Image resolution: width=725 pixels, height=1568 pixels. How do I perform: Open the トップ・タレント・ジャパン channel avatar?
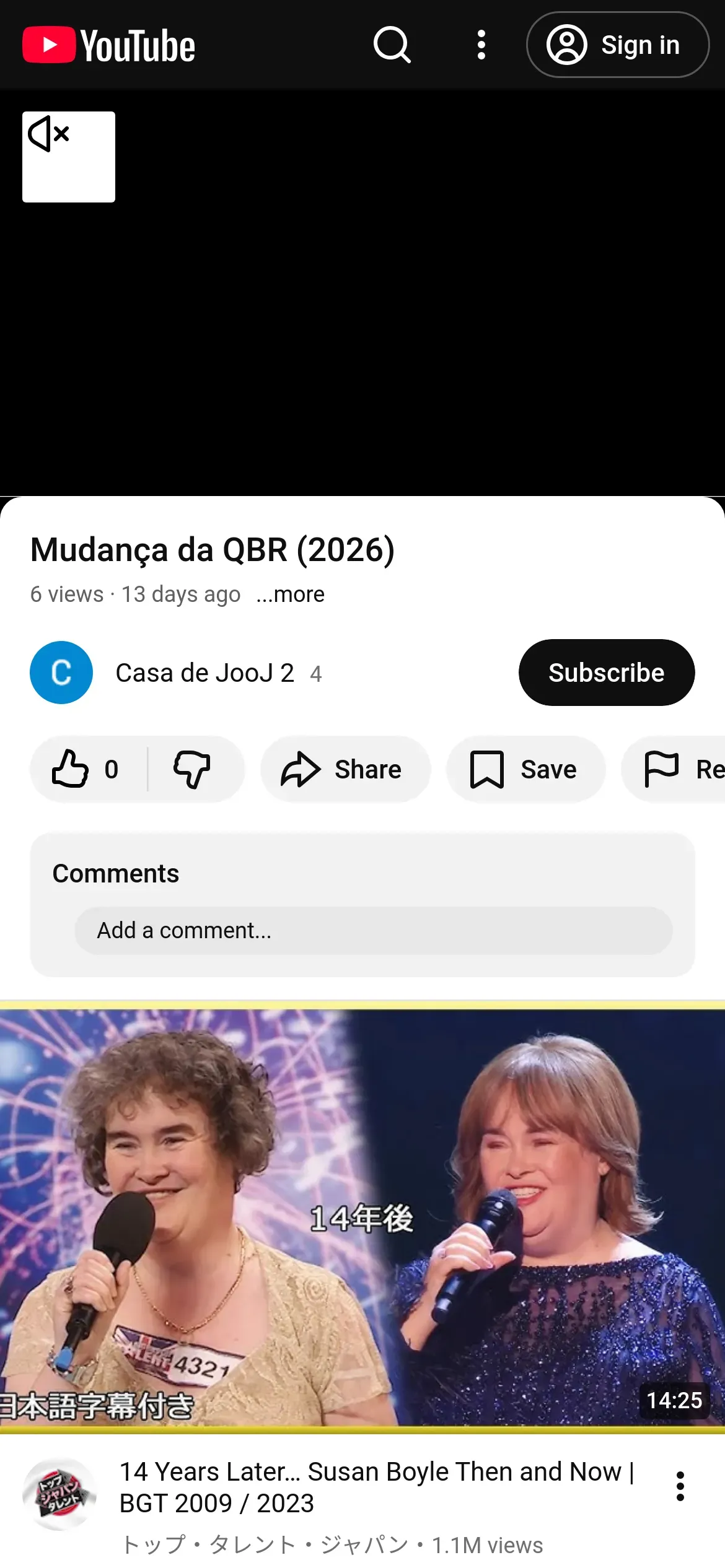tap(59, 1494)
